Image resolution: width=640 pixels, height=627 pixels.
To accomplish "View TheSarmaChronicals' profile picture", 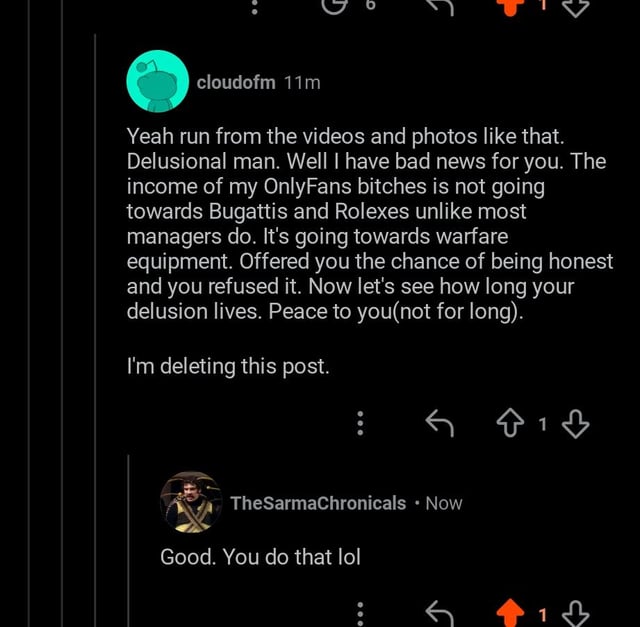I will click(x=191, y=502).
